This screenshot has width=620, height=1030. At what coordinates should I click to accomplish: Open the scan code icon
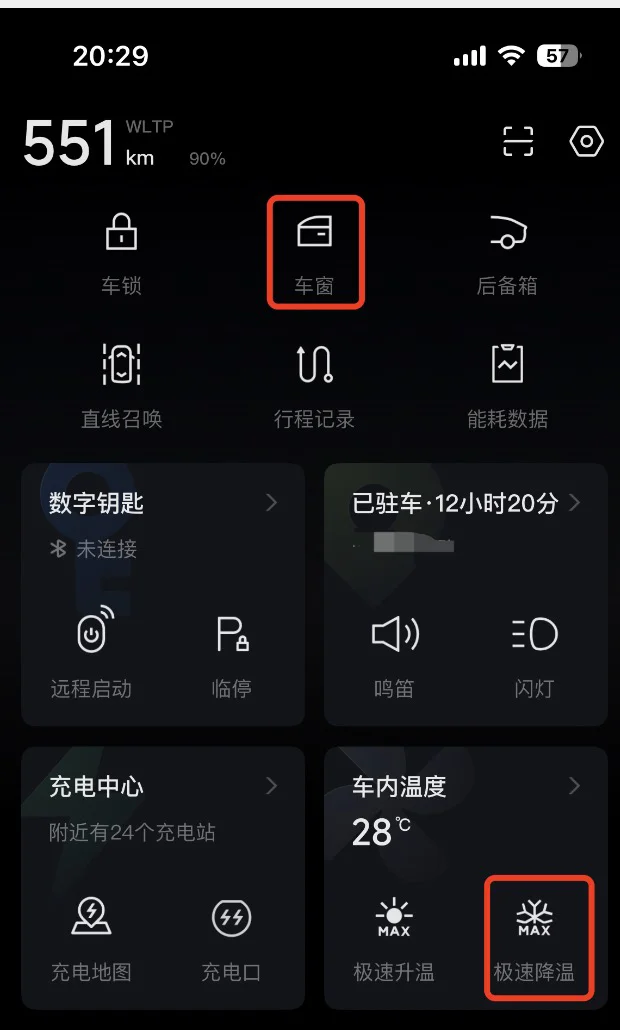tap(518, 141)
